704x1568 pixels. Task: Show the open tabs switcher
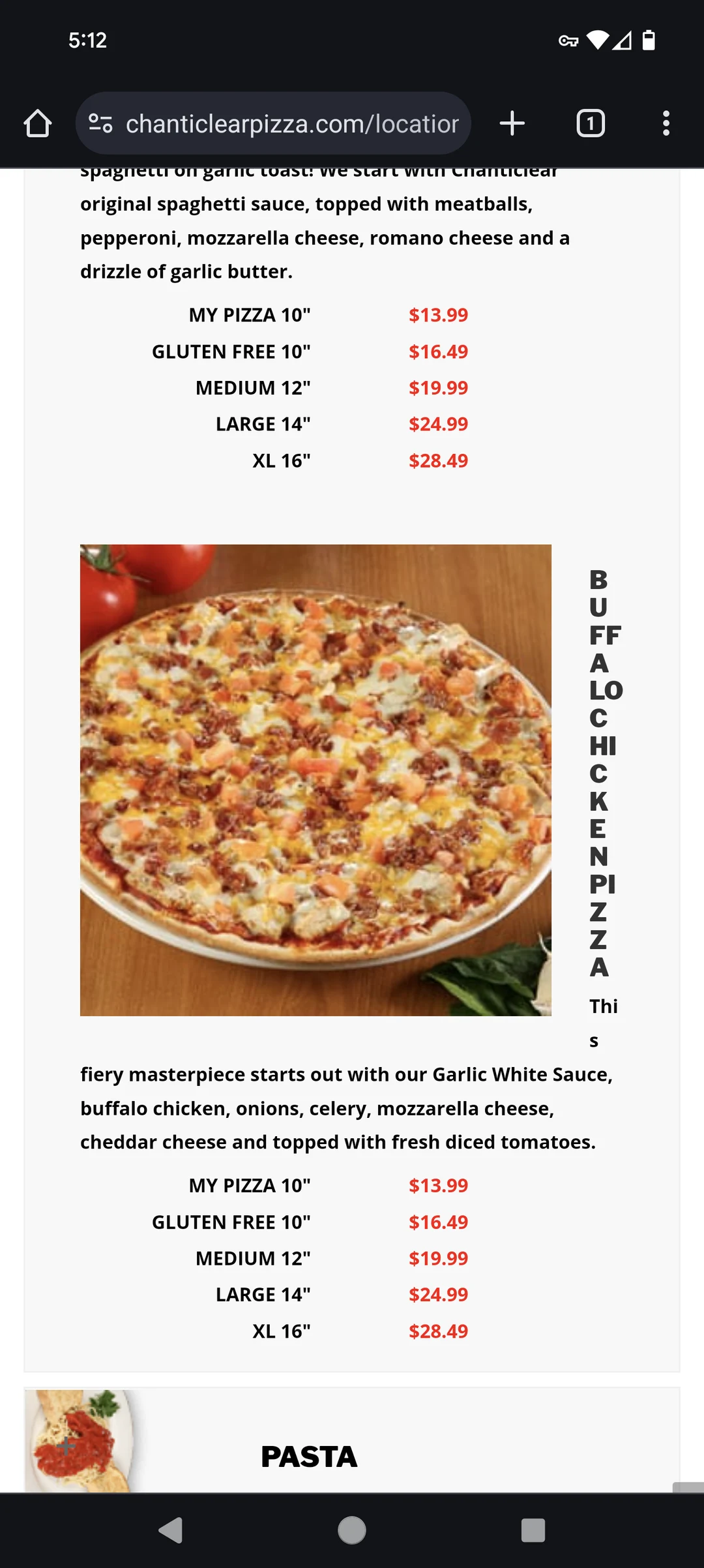591,123
